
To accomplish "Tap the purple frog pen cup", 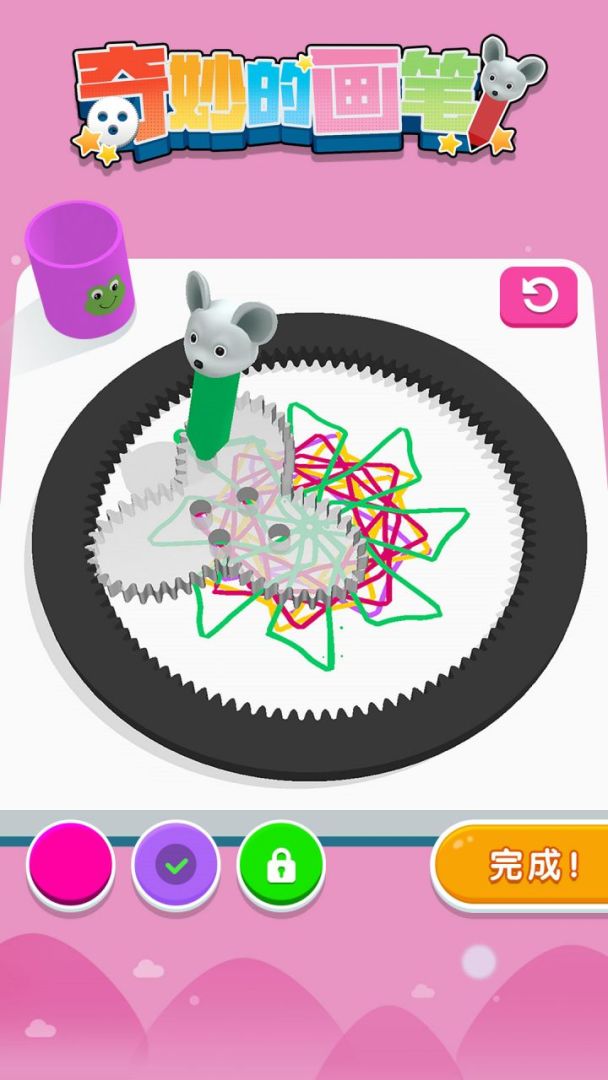I will (x=79, y=269).
